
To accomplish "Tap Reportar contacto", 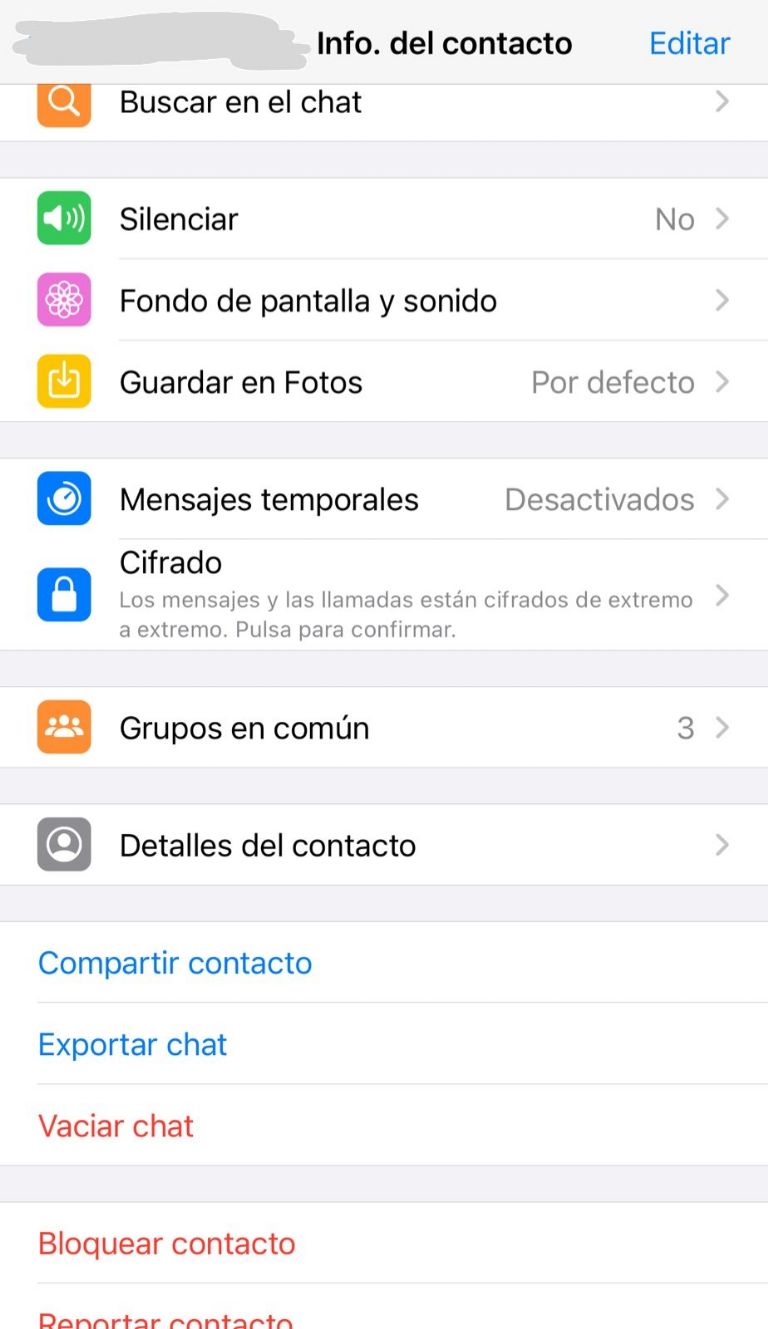I will (166, 1317).
